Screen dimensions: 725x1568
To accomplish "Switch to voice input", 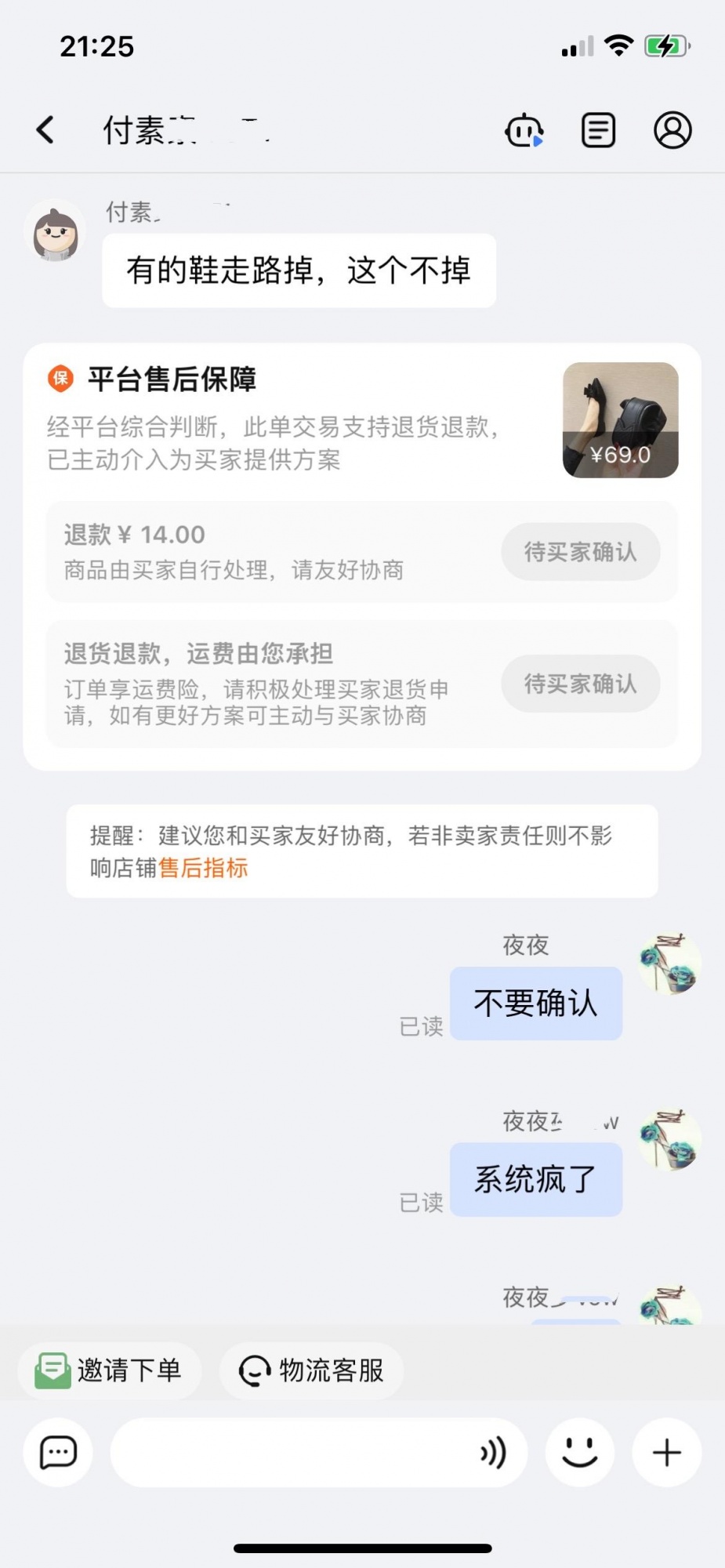I will (x=493, y=1453).
